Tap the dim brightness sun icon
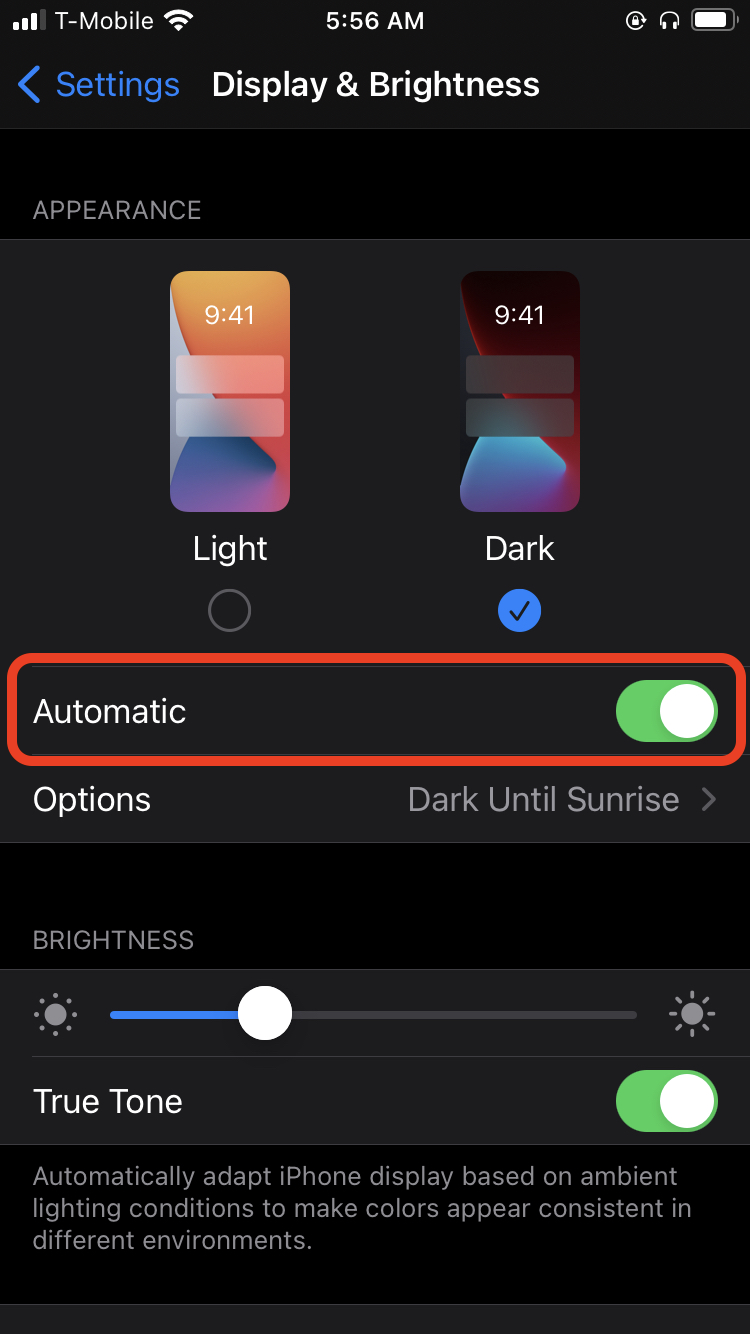The height and width of the screenshot is (1334, 750). click(56, 1014)
